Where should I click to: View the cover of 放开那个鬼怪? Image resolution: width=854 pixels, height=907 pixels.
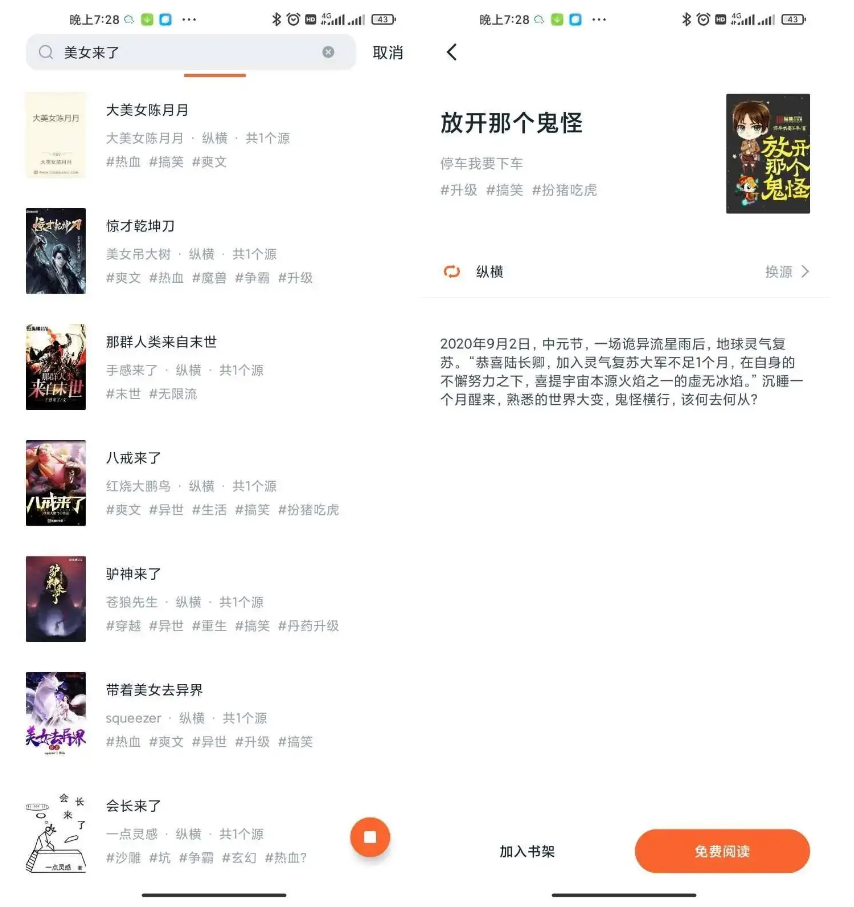click(x=767, y=153)
